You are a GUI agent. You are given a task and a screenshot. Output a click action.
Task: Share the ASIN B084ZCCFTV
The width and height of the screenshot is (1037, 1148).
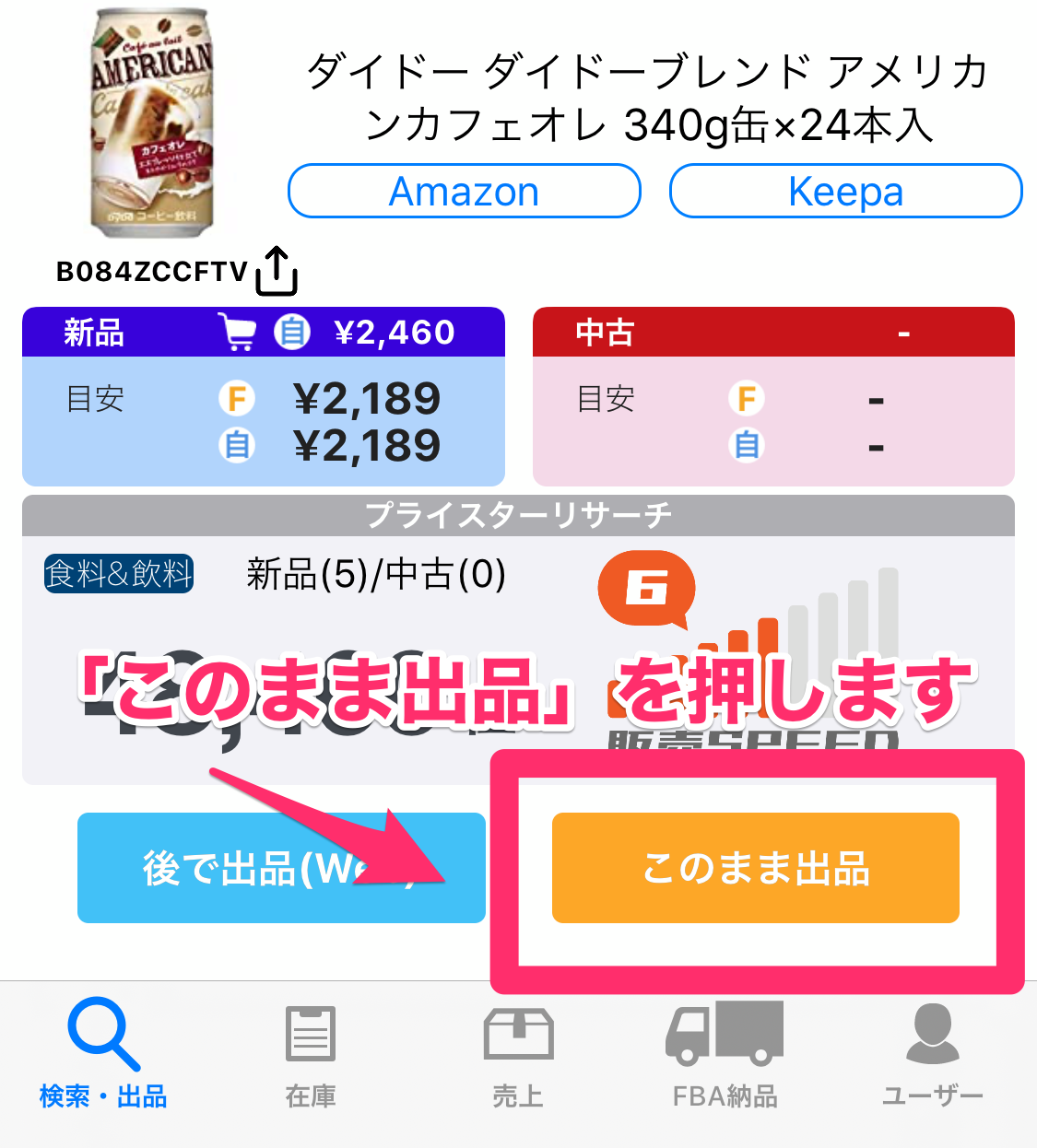pyautogui.click(x=277, y=271)
